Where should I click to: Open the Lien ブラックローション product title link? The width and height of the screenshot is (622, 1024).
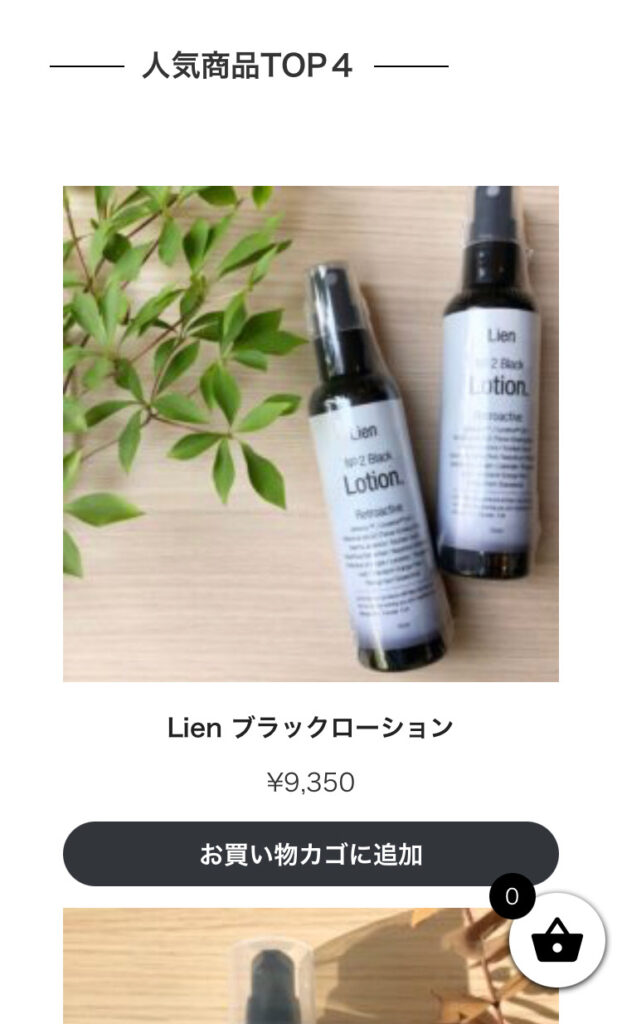point(310,728)
